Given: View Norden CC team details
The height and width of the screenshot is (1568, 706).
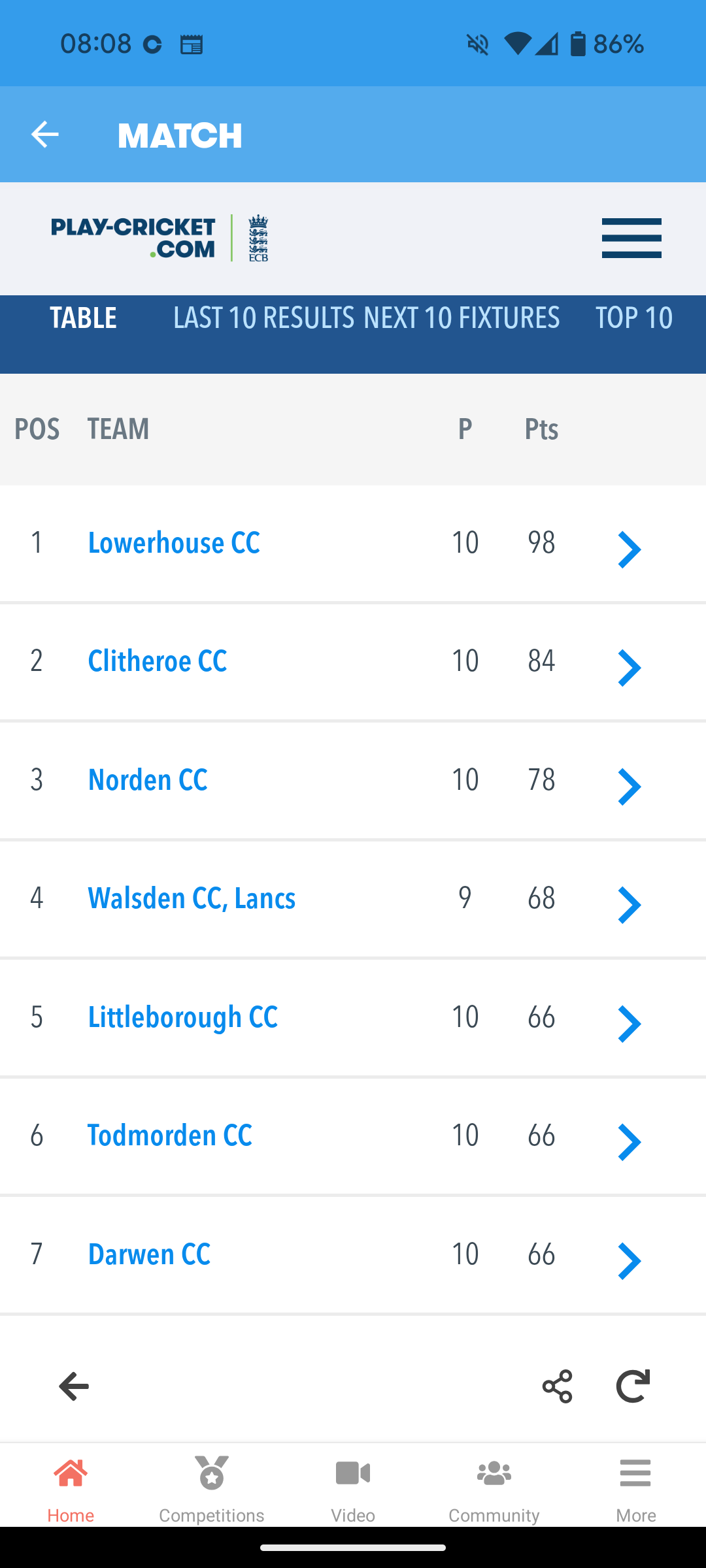Looking at the screenshot, I should (148, 780).
